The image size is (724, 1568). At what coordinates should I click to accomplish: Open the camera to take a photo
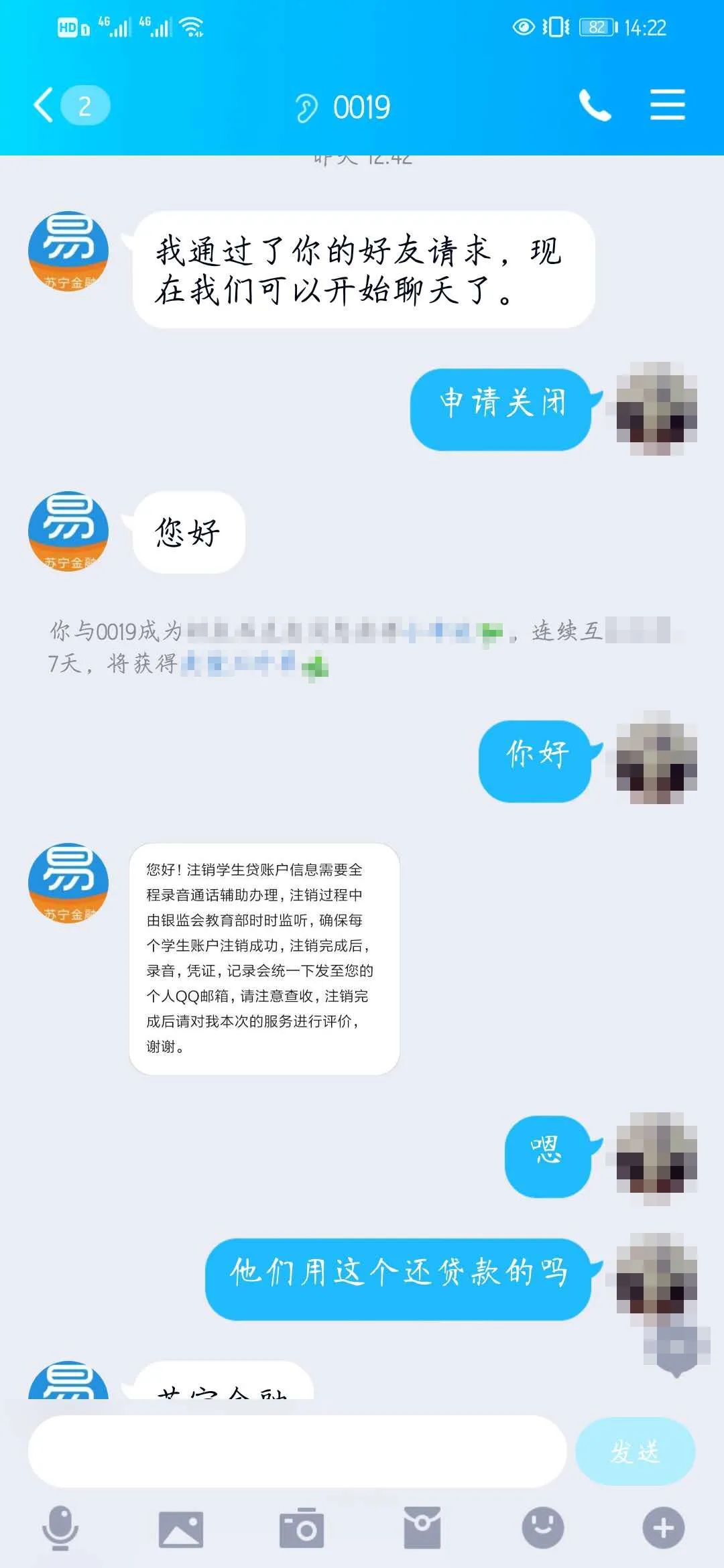[302, 1529]
